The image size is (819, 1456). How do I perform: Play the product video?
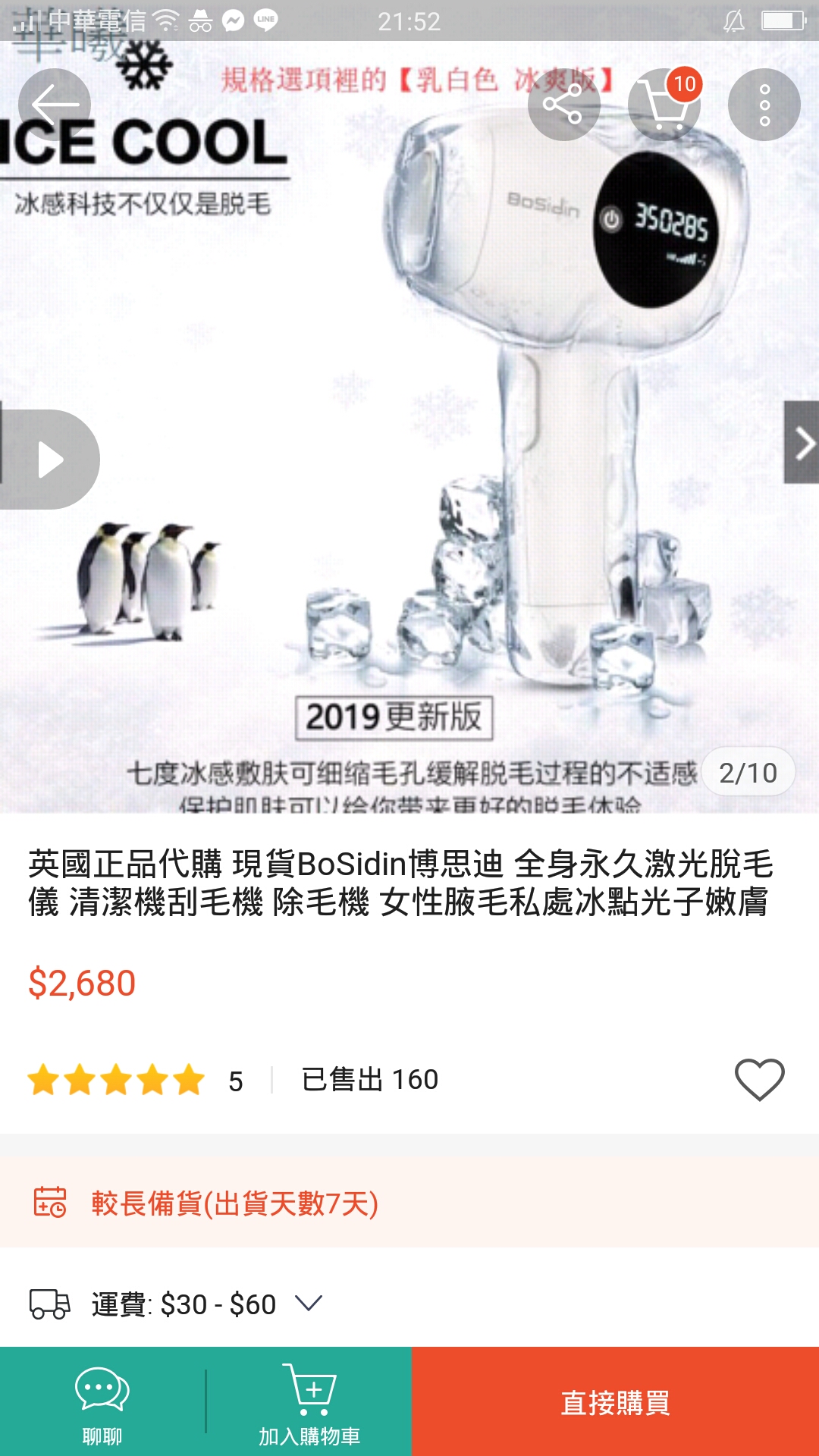coord(50,460)
